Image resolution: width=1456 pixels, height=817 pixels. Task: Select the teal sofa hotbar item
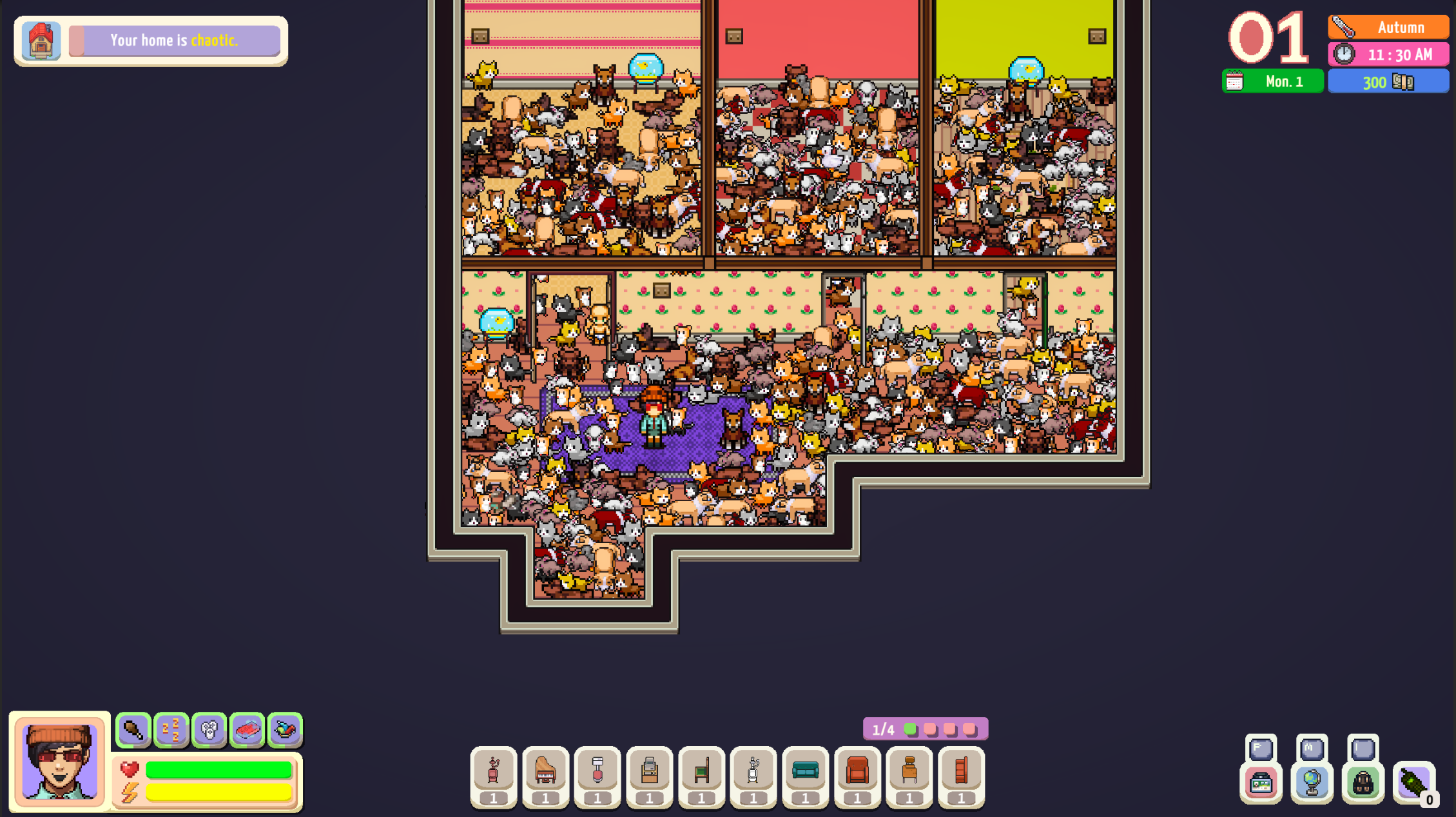coord(805,771)
